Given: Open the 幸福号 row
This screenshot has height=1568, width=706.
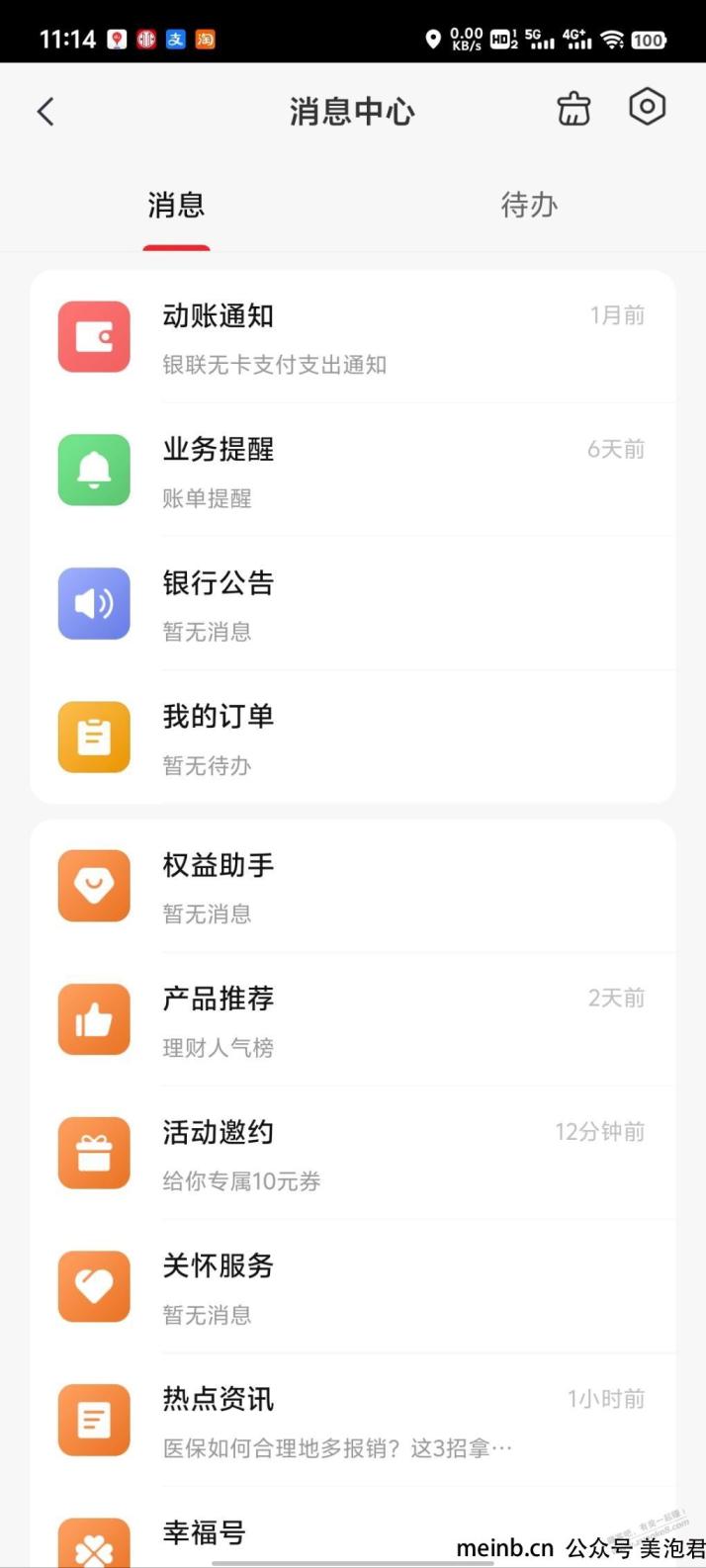Looking at the screenshot, I should pos(353,1527).
